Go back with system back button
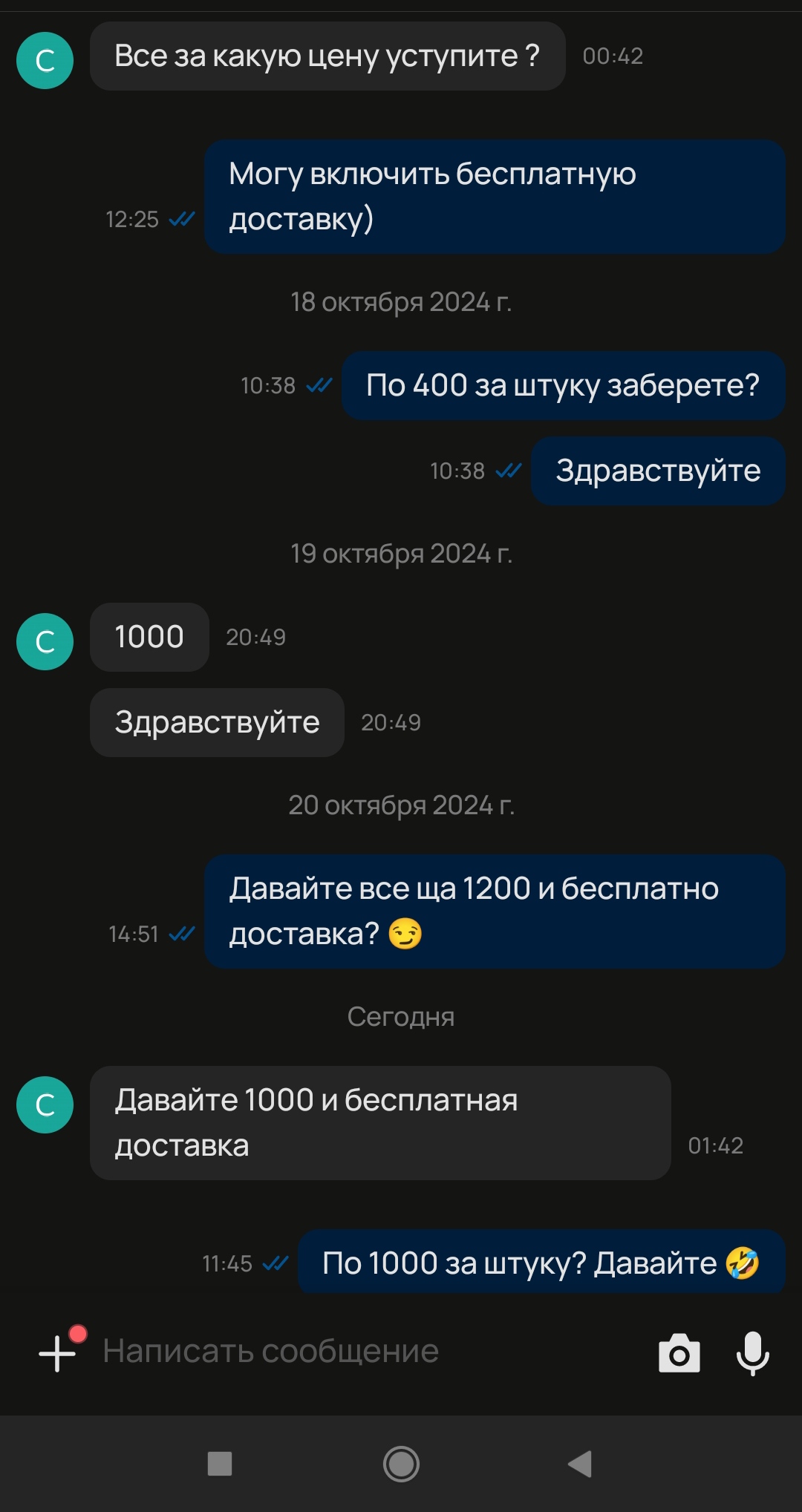 point(580,1464)
